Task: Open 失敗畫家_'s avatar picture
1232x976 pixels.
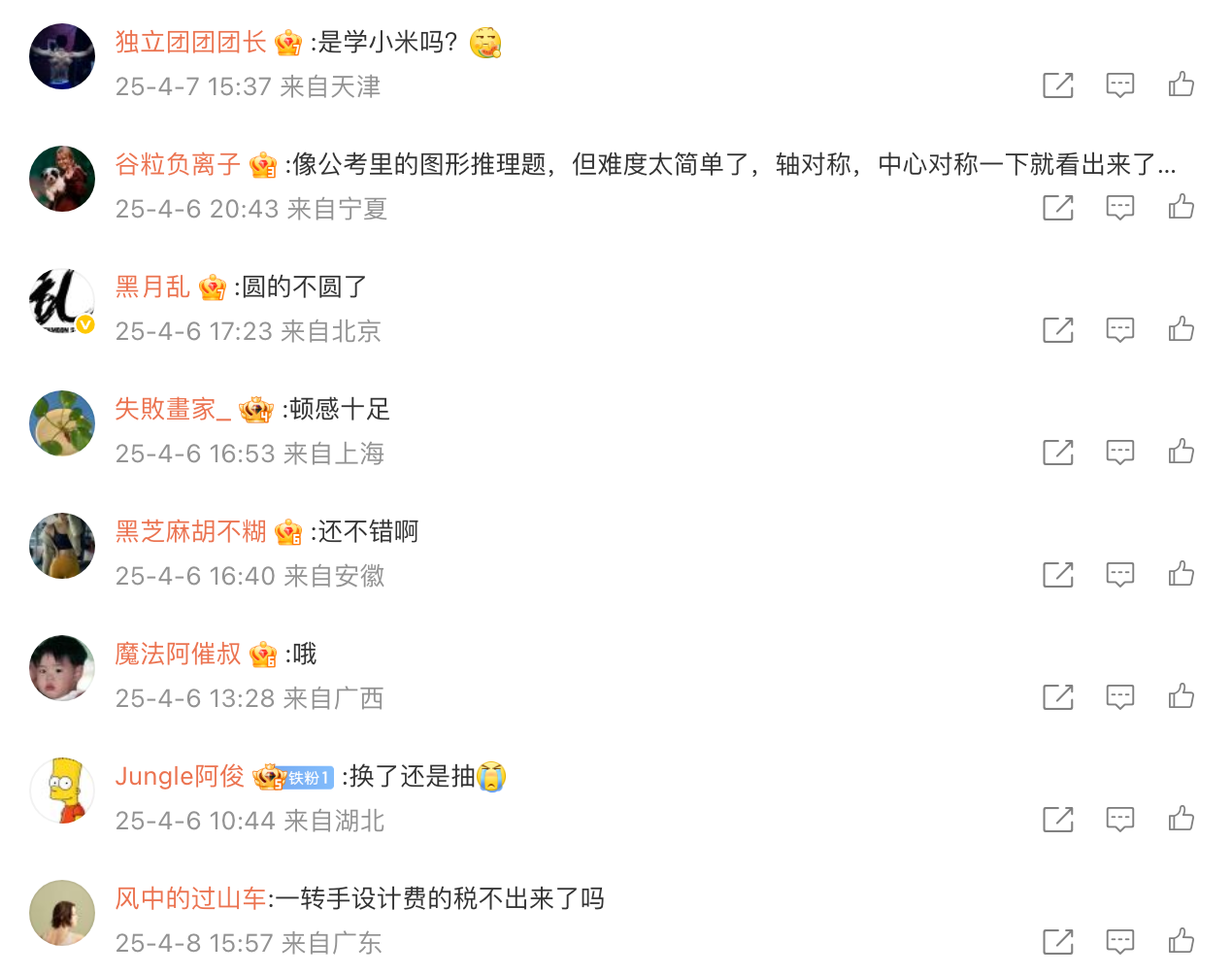Action: pos(62,423)
